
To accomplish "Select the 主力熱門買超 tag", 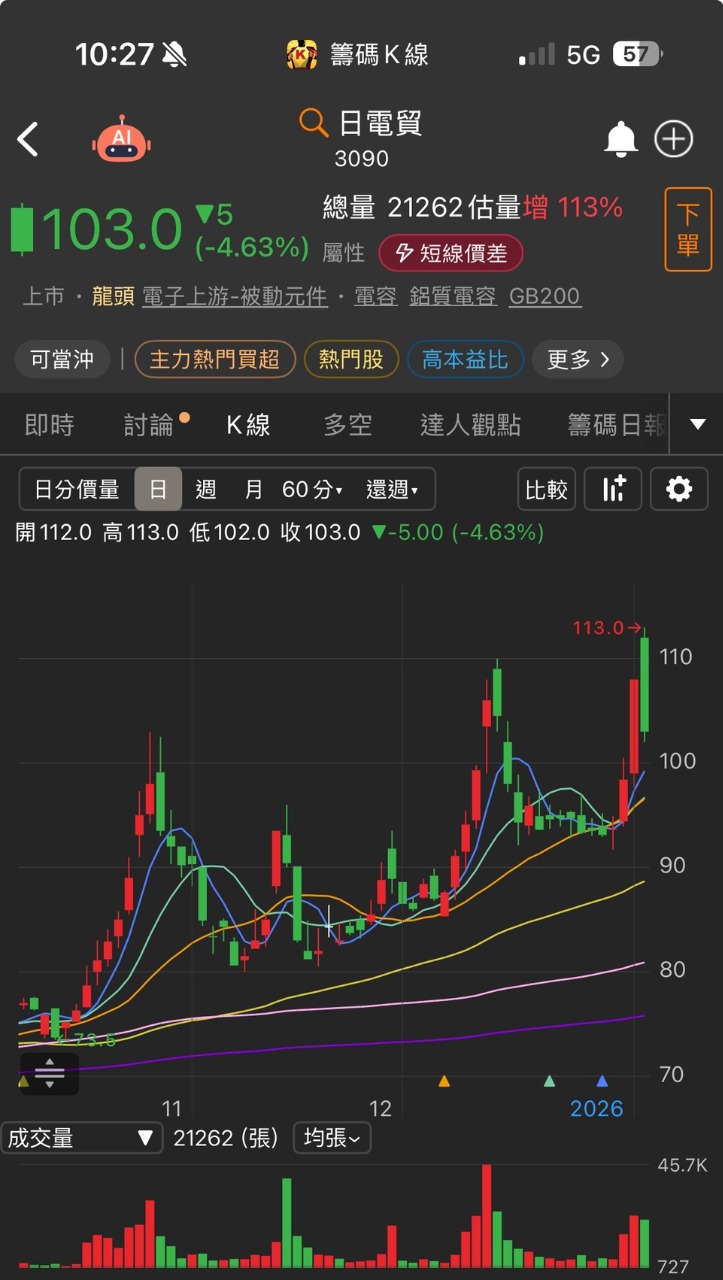I will [215, 359].
